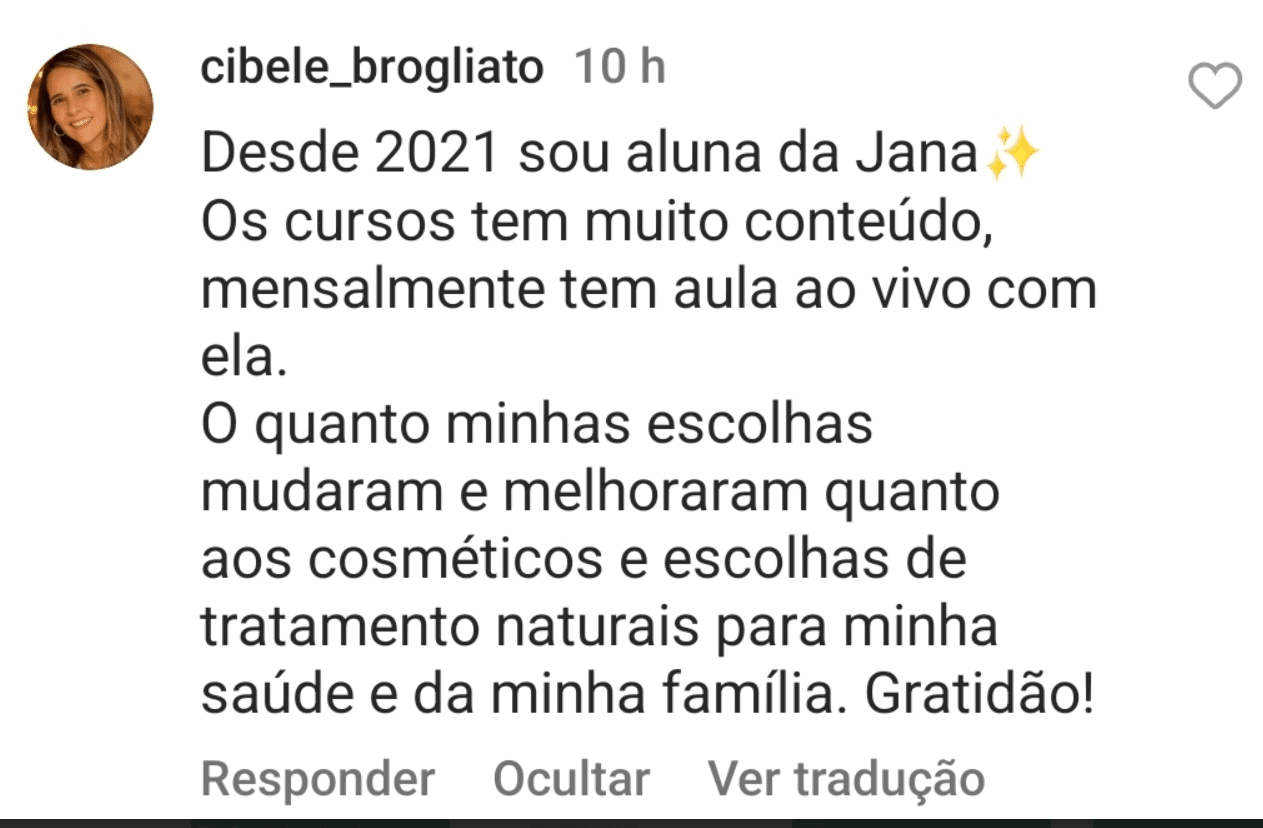
Task: Open cibele_brogliato's profile picture
Action: click(x=90, y=107)
